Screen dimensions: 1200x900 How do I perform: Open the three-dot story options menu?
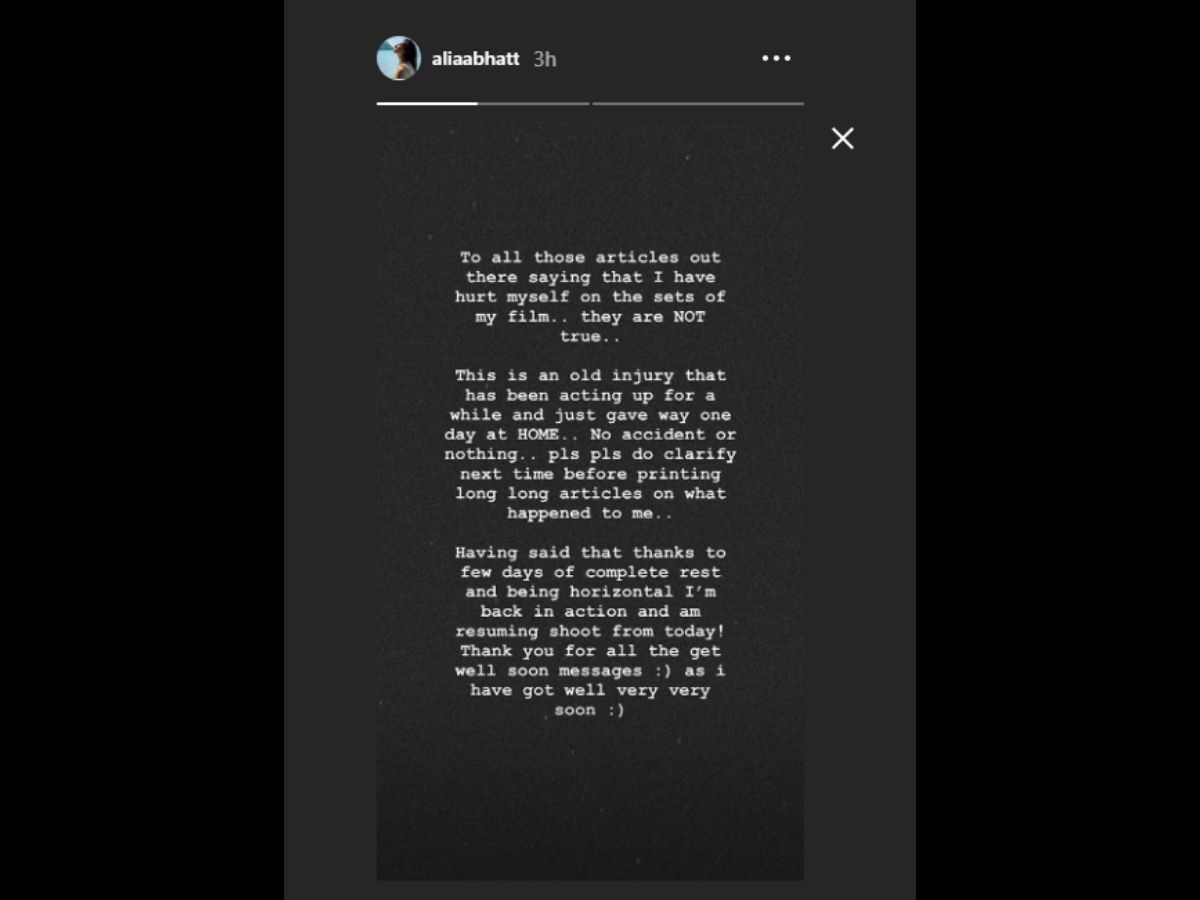[776, 58]
